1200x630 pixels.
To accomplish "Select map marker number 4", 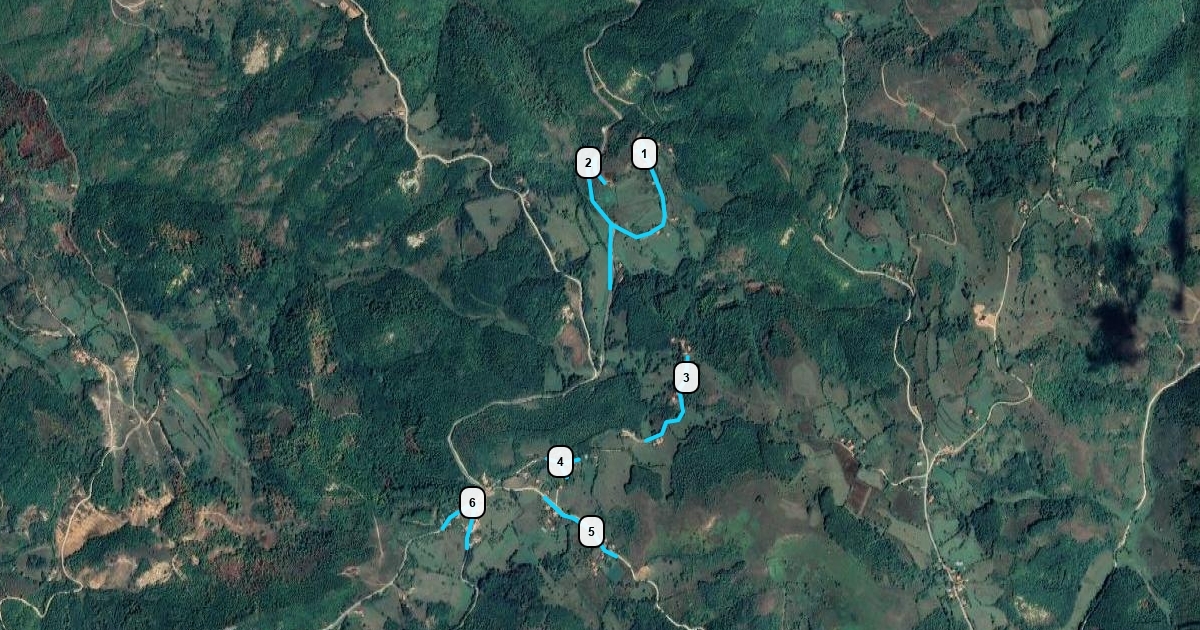I will click(561, 462).
